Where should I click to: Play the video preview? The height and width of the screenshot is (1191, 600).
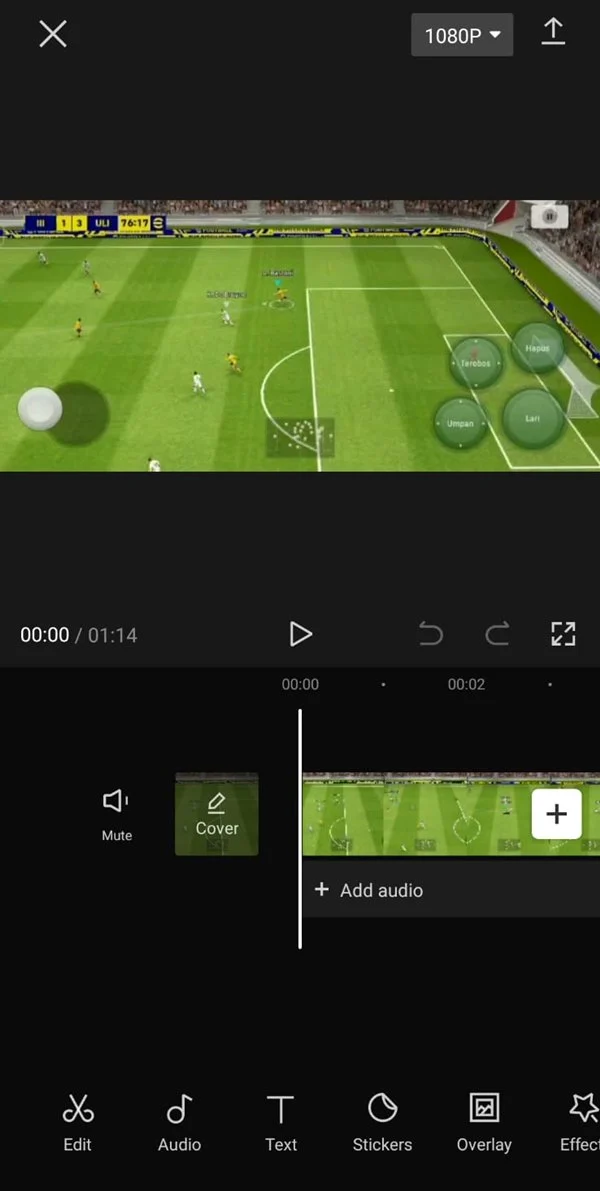tap(300, 634)
